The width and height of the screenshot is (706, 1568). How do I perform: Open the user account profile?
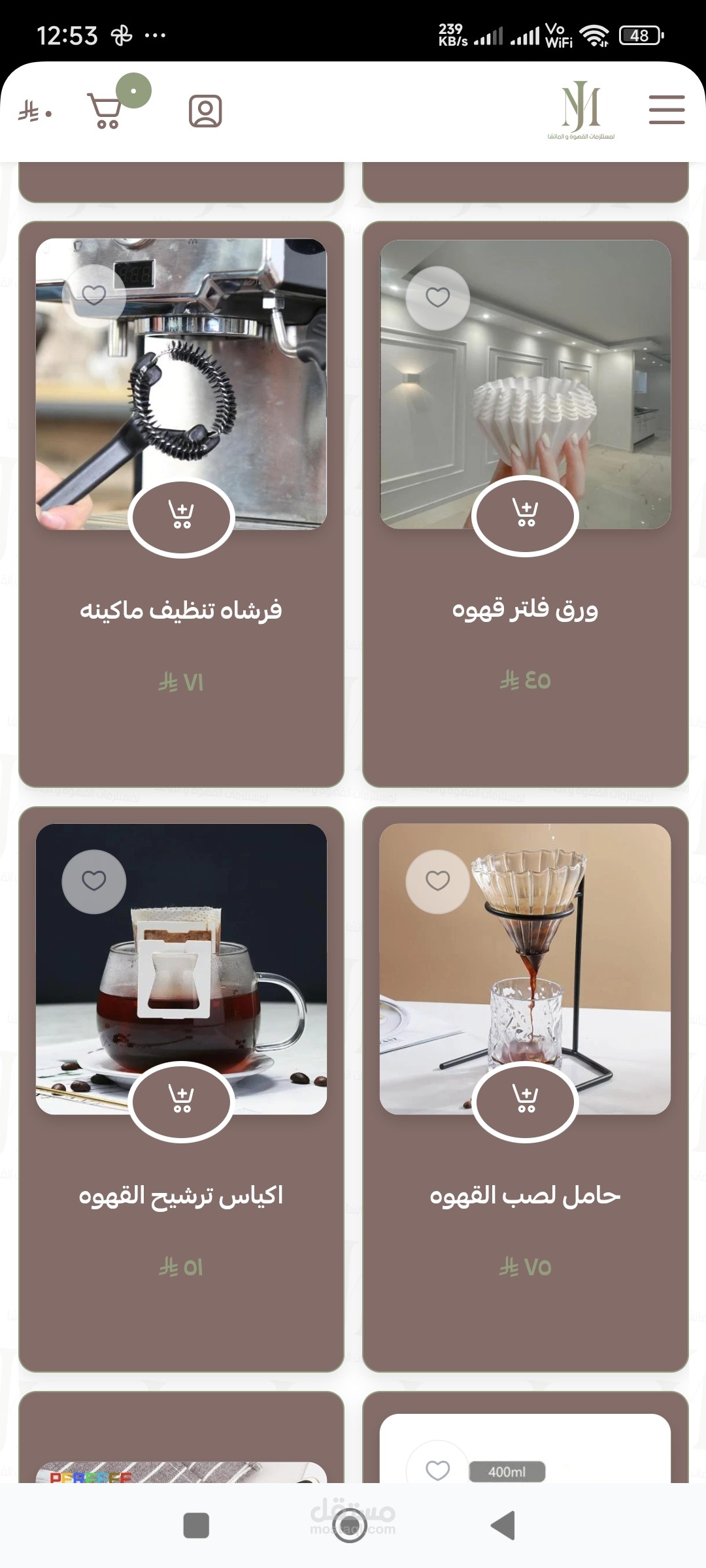coord(205,111)
